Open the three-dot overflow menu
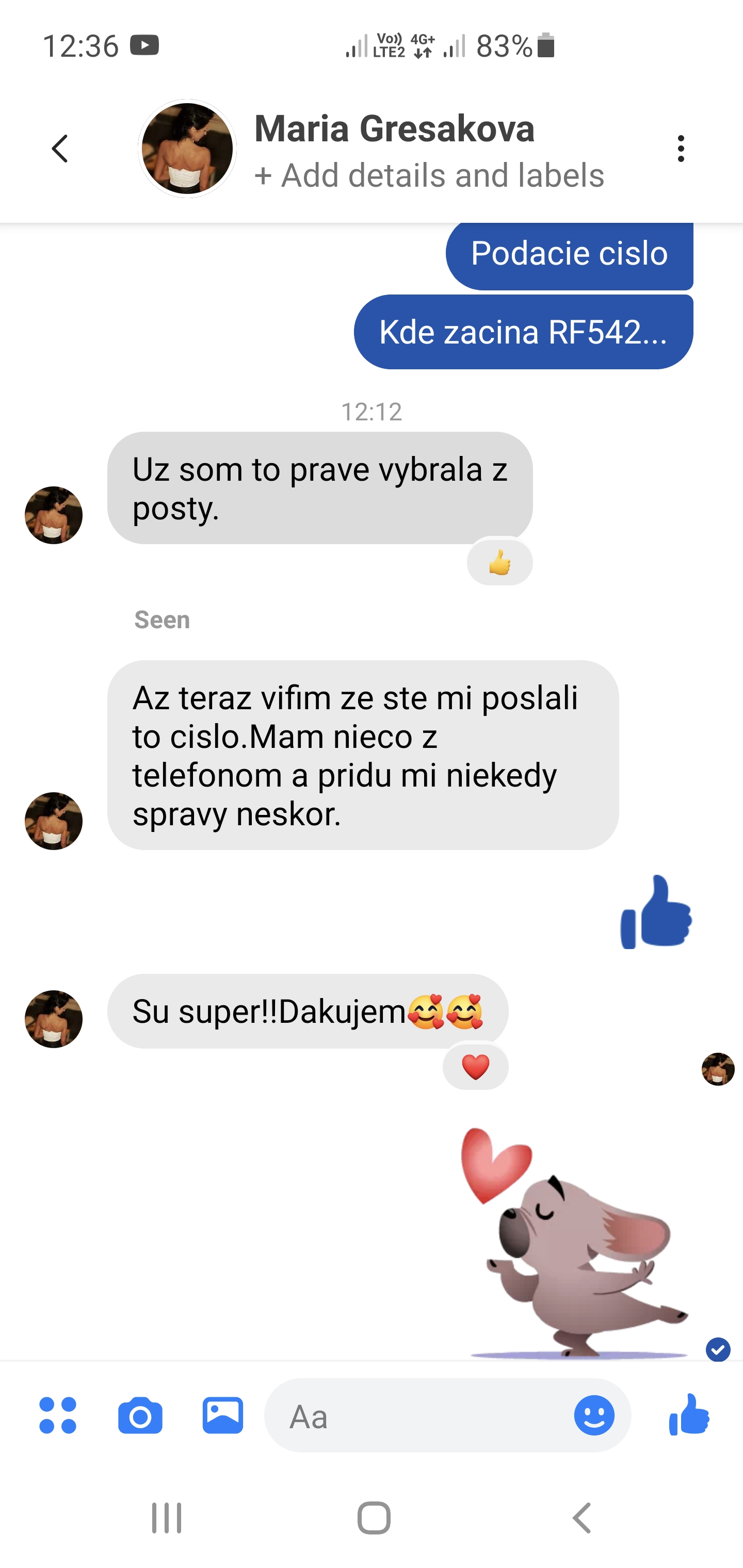Screen dimensions: 743x1568 [680, 149]
